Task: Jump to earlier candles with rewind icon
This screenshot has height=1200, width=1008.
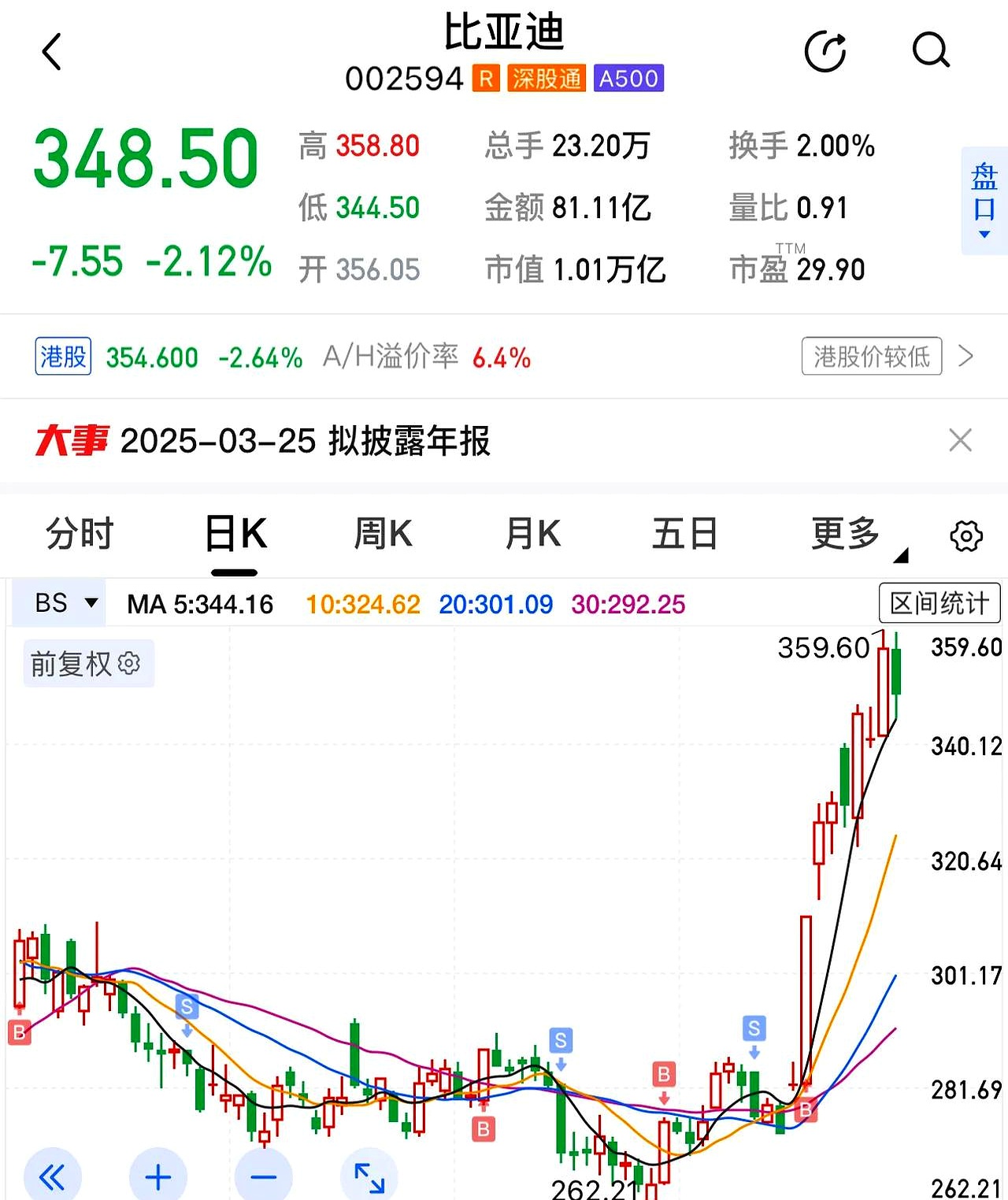Action: pyautogui.click(x=52, y=1176)
